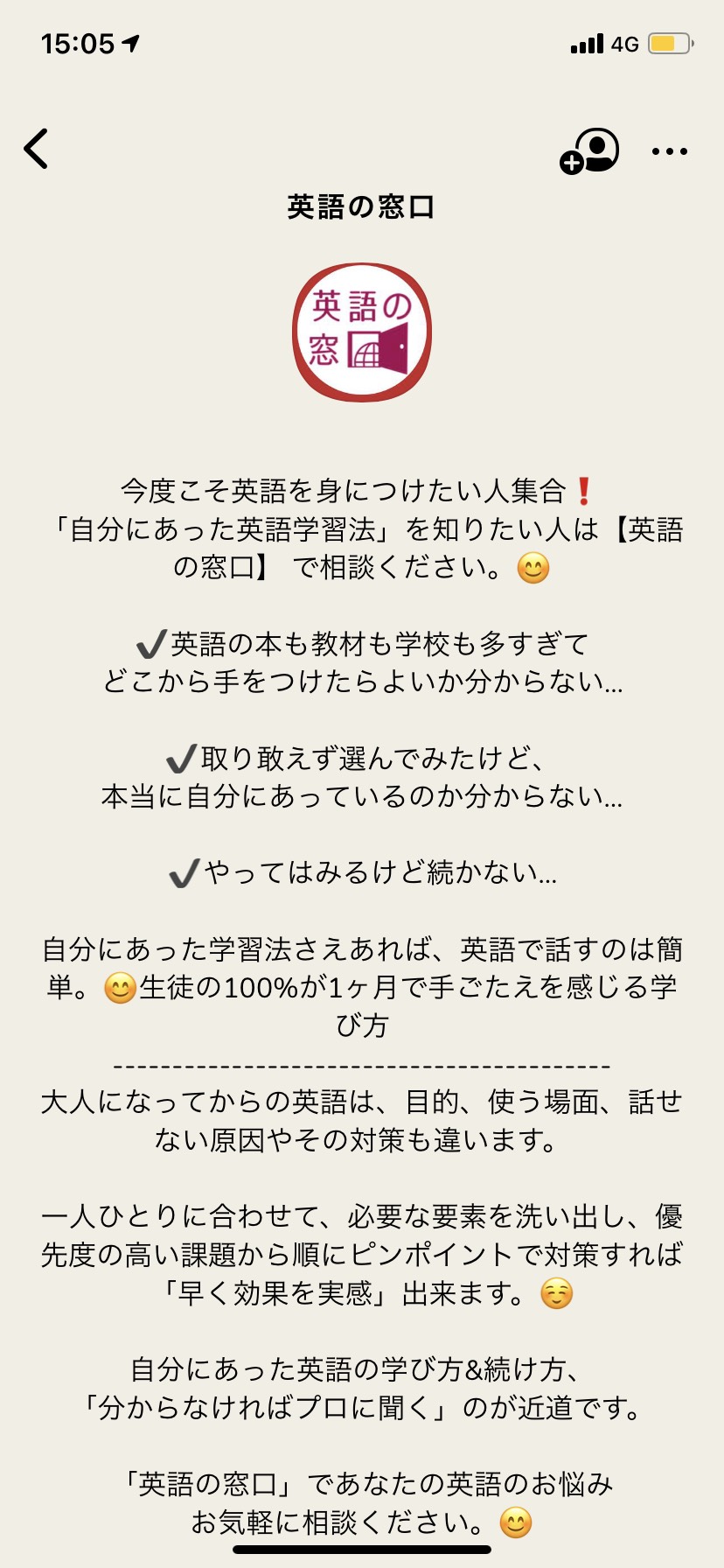
Task: Go back using the top-left arrow
Action: coord(36,149)
